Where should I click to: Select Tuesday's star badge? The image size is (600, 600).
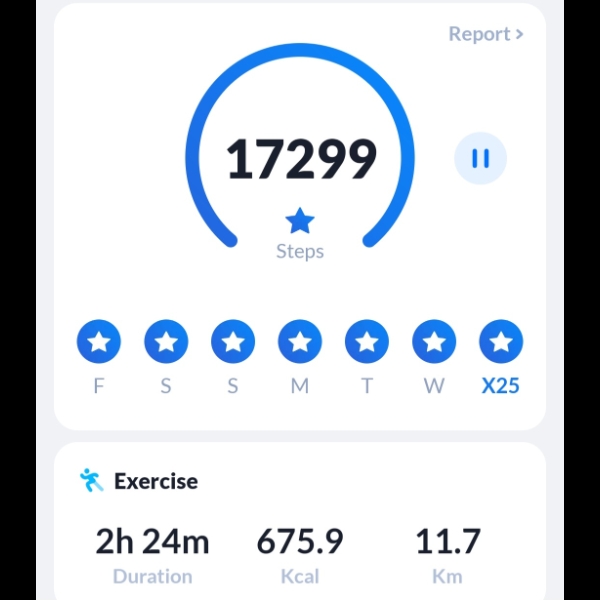coord(367,342)
